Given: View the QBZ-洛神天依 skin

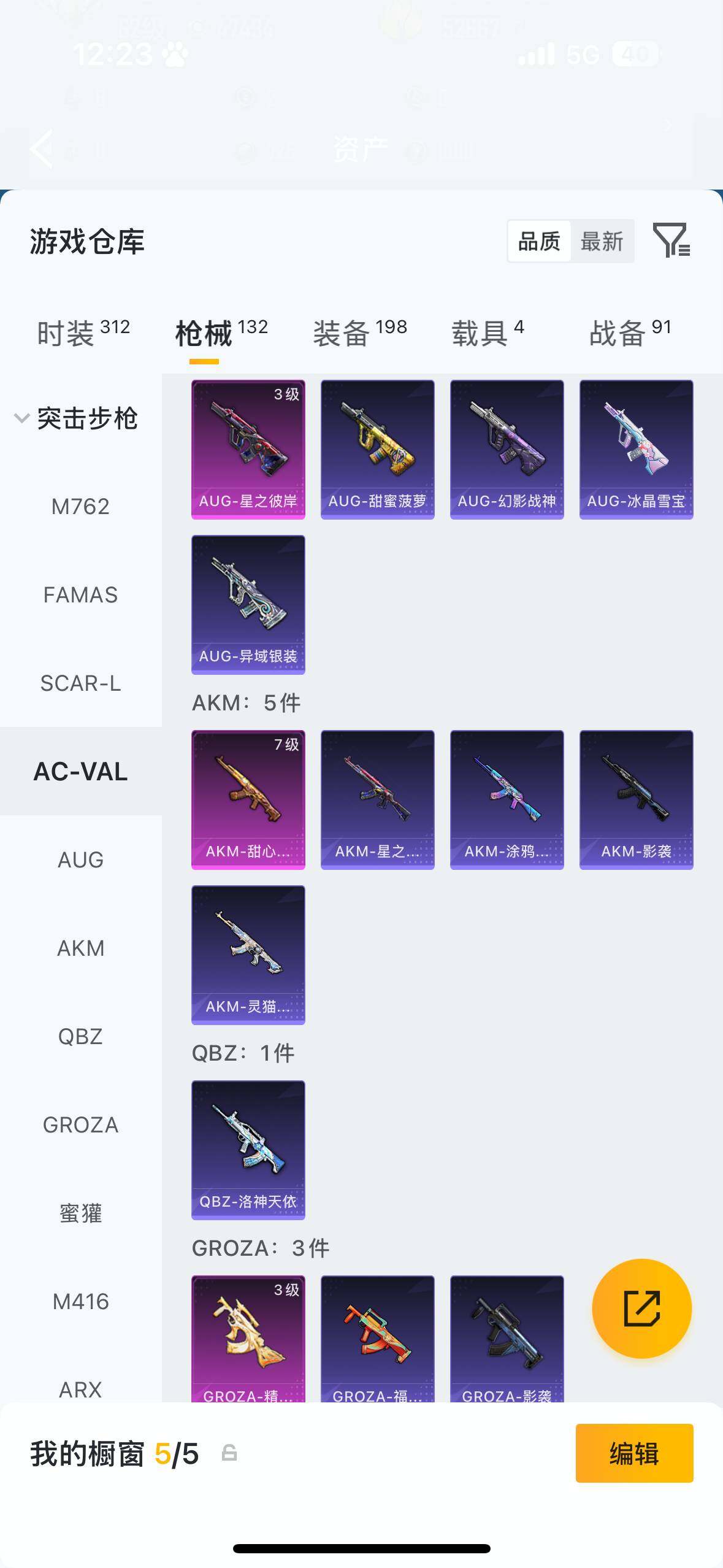Looking at the screenshot, I should pos(248,1150).
